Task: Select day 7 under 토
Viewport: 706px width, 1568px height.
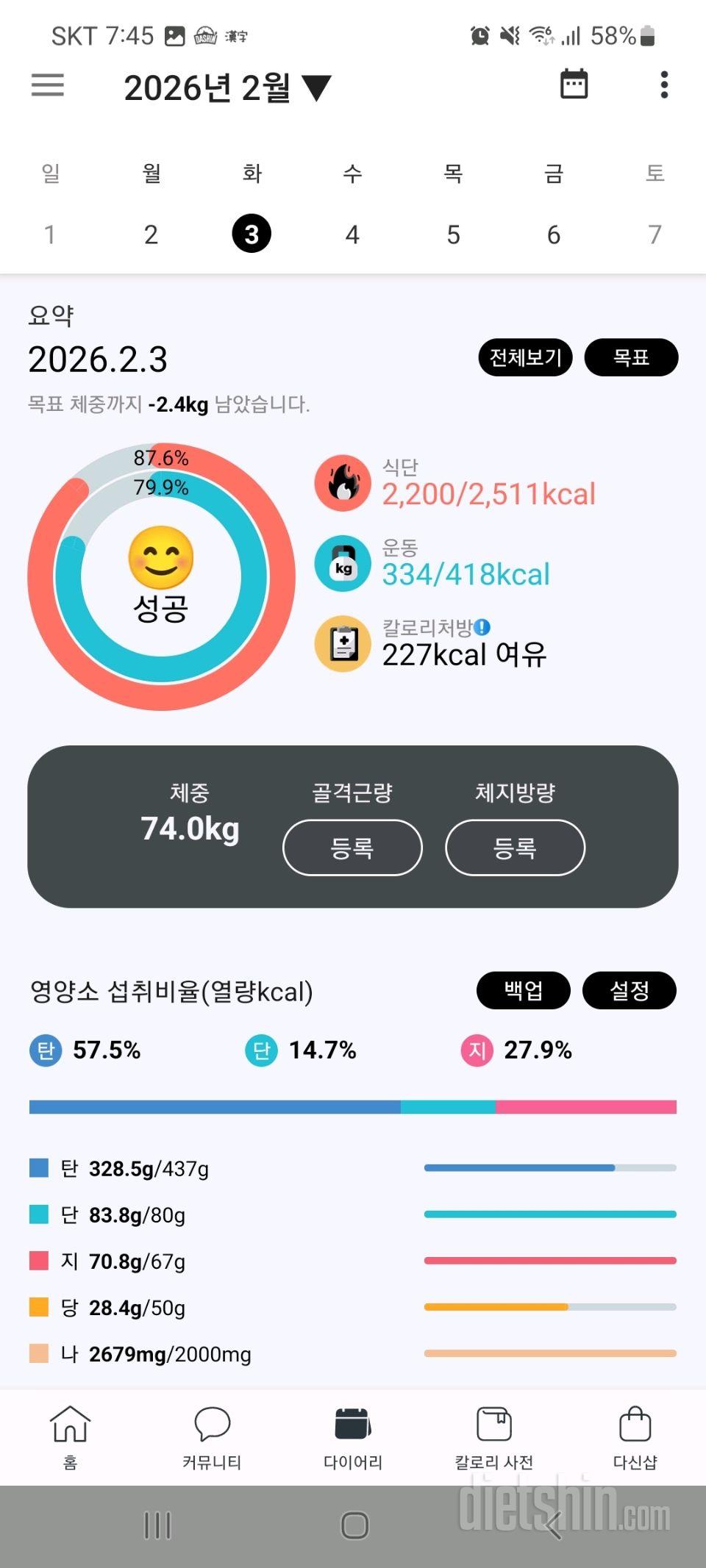Action: [x=655, y=235]
